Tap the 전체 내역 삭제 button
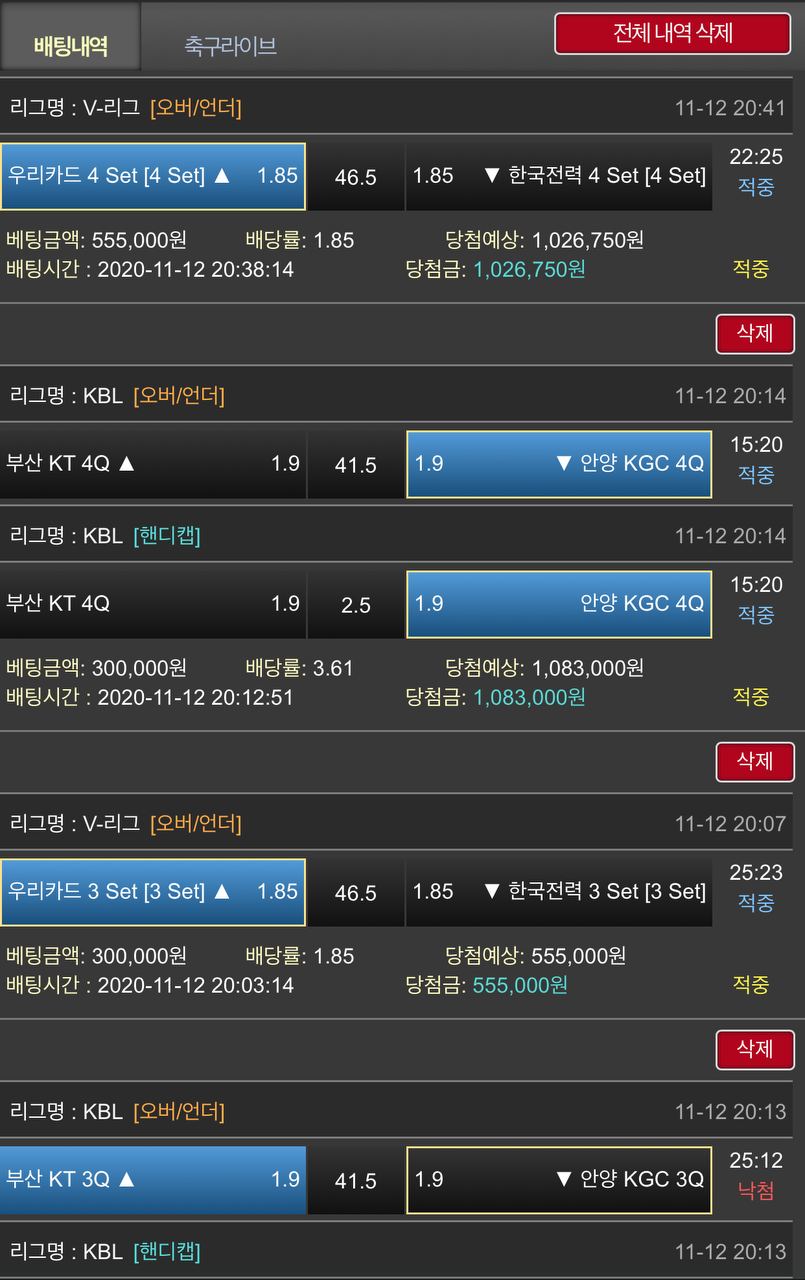The height and width of the screenshot is (1280, 805). click(673, 33)
